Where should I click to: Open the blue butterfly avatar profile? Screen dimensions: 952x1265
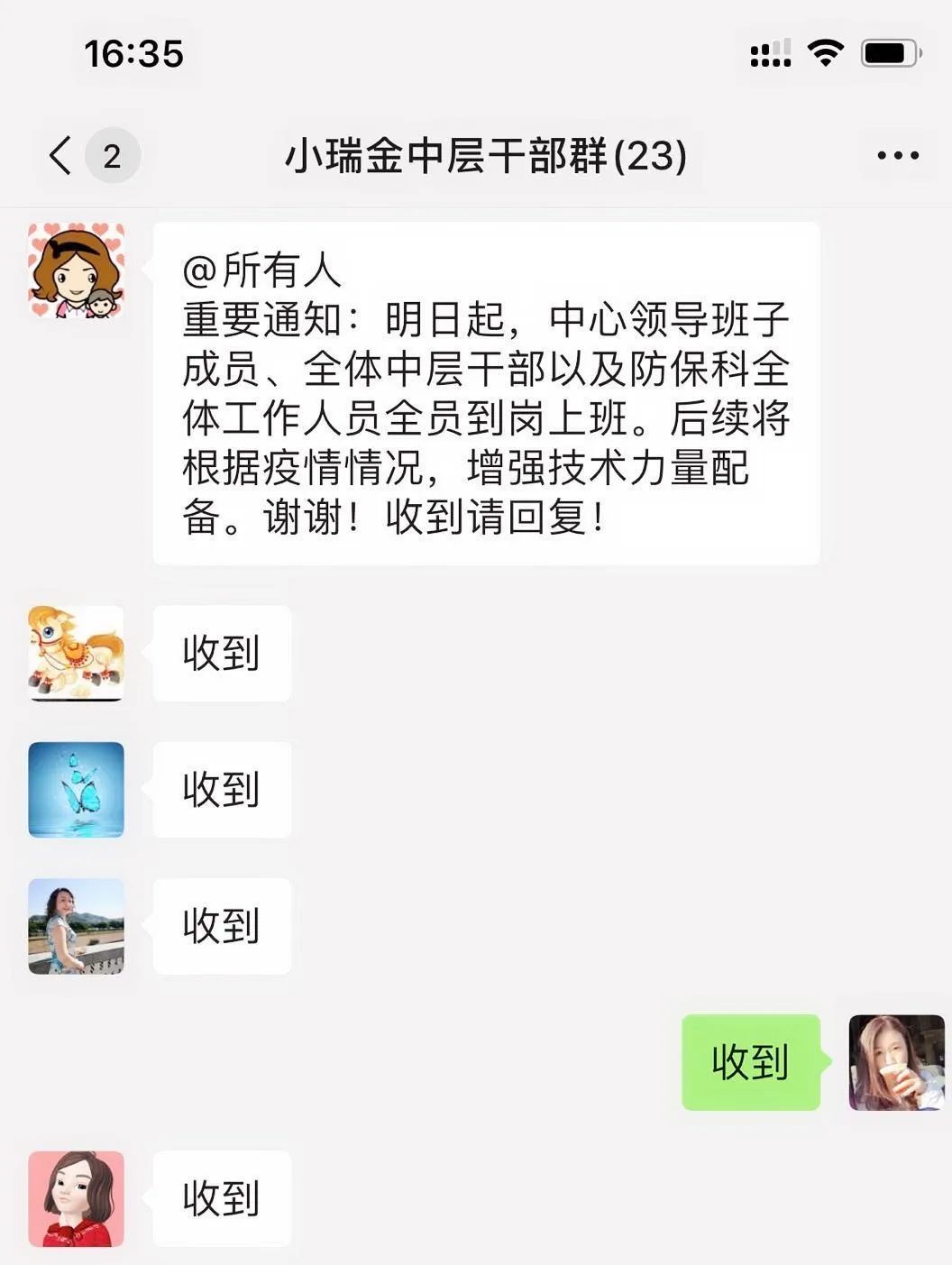[76, 789]
